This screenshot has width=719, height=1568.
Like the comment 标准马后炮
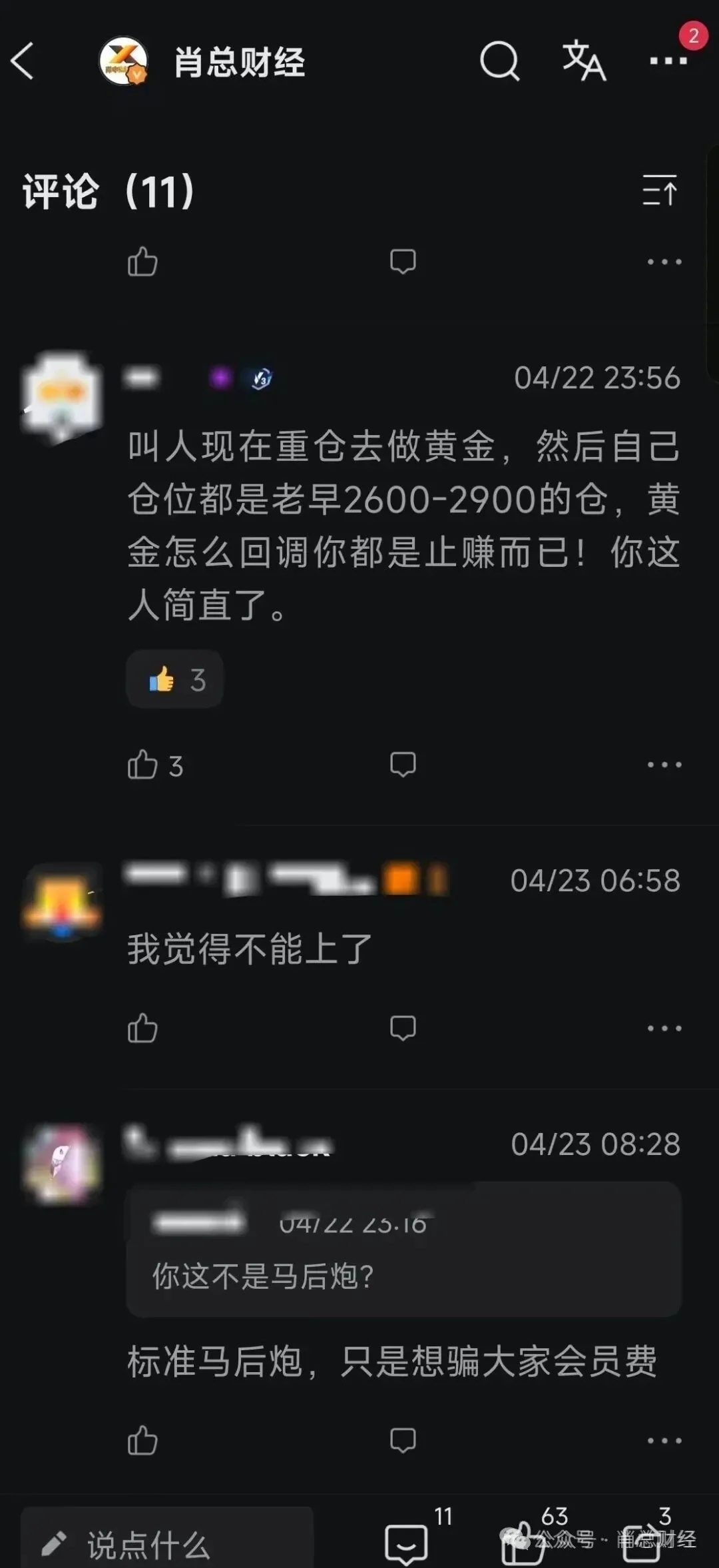tap(142, 1441)
